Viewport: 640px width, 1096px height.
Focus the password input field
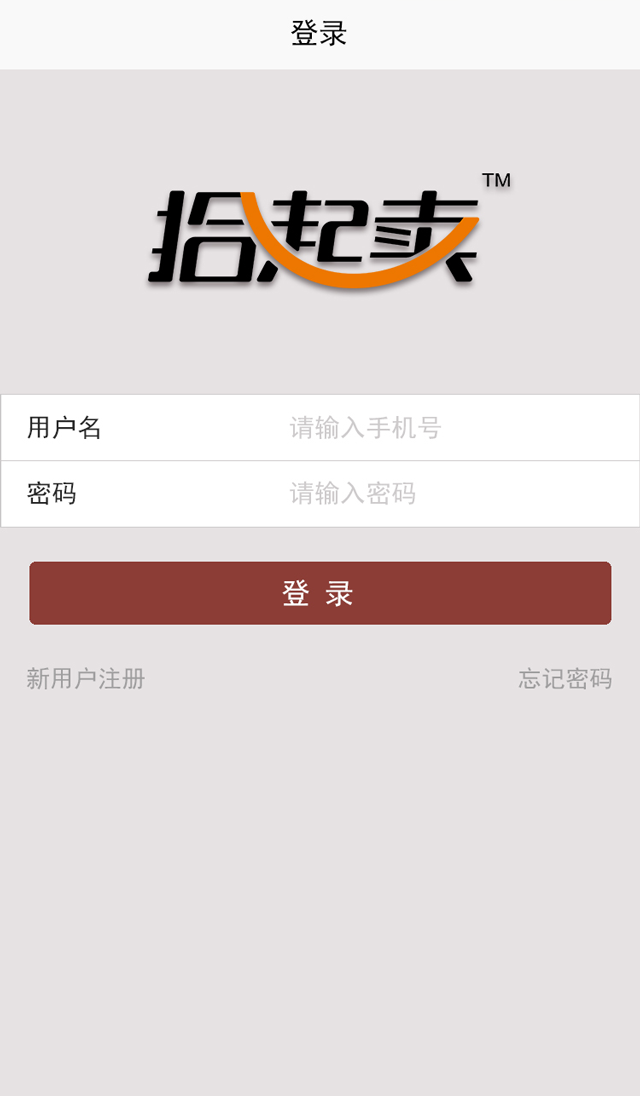pos(420,493)
